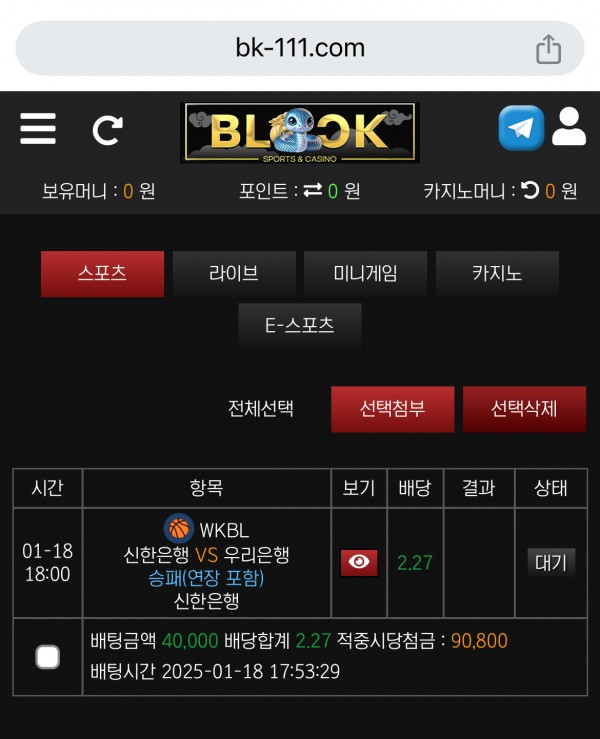Open the Telegram contact icon
The height and width of the screenshot is (739, 600).
click(521, 129)
